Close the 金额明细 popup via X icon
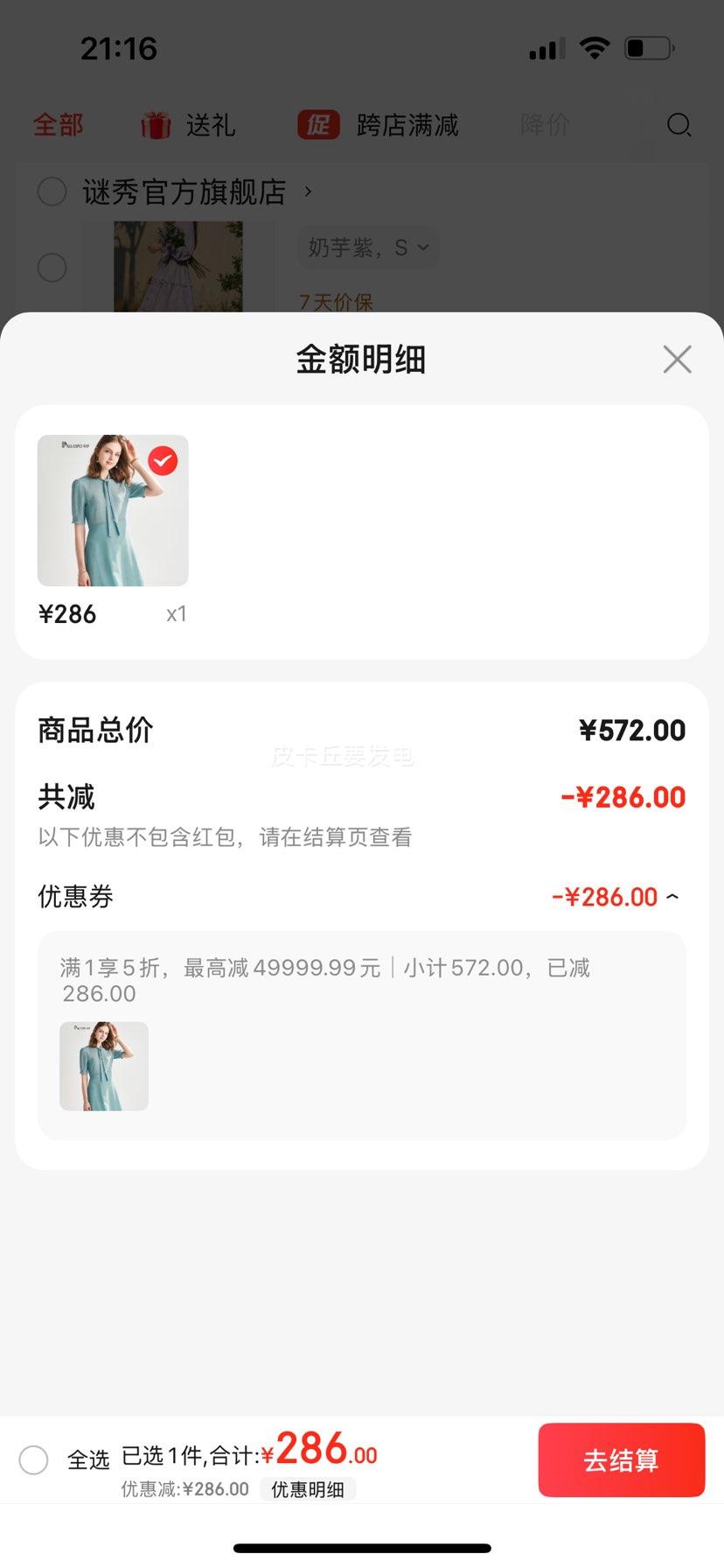This screenshot has height=1568, width=724. (677, 359)
